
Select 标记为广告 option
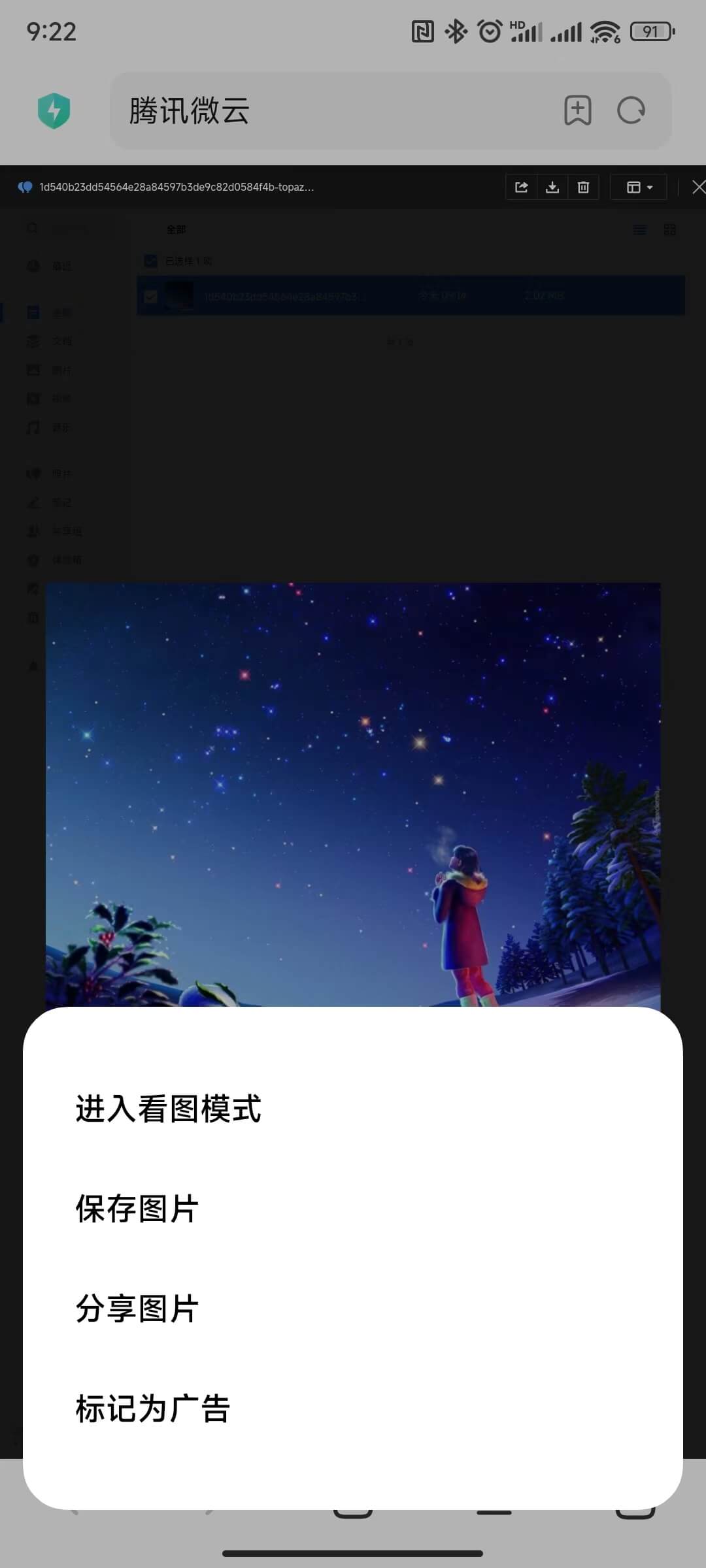click(x=153, y=1409)
